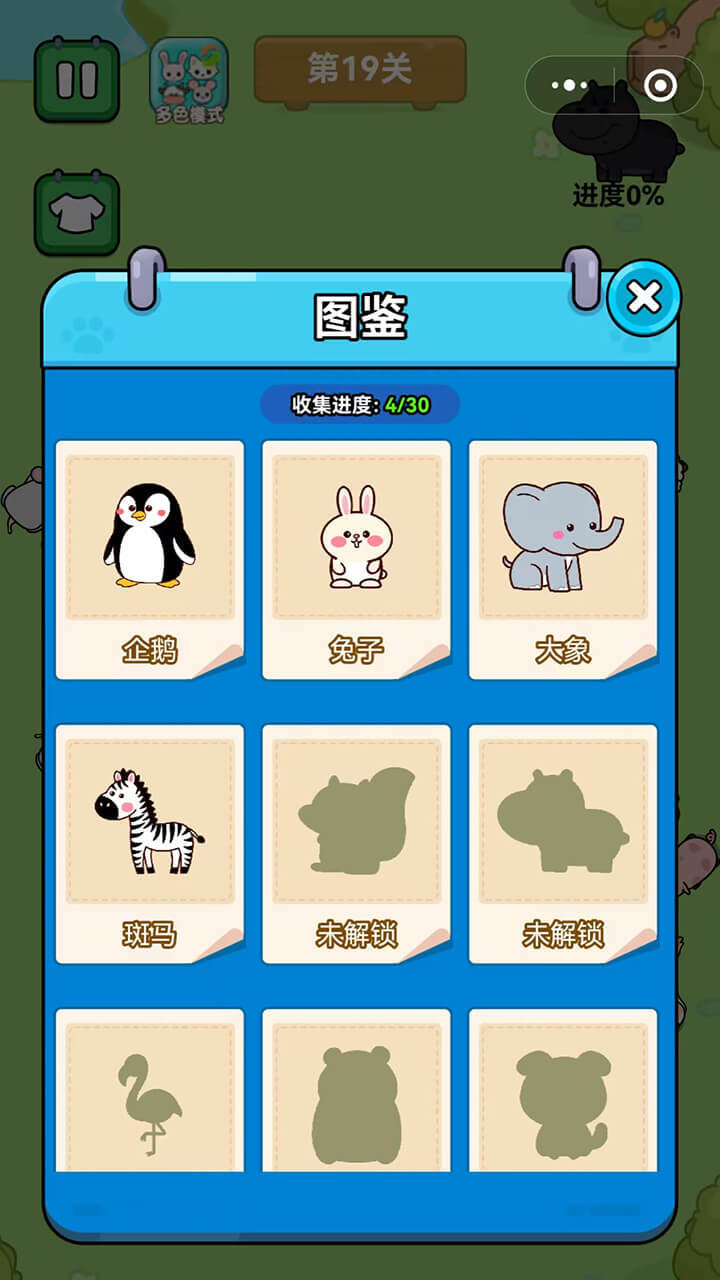View the 兔子 rabbit card

(x=356, y=560)
